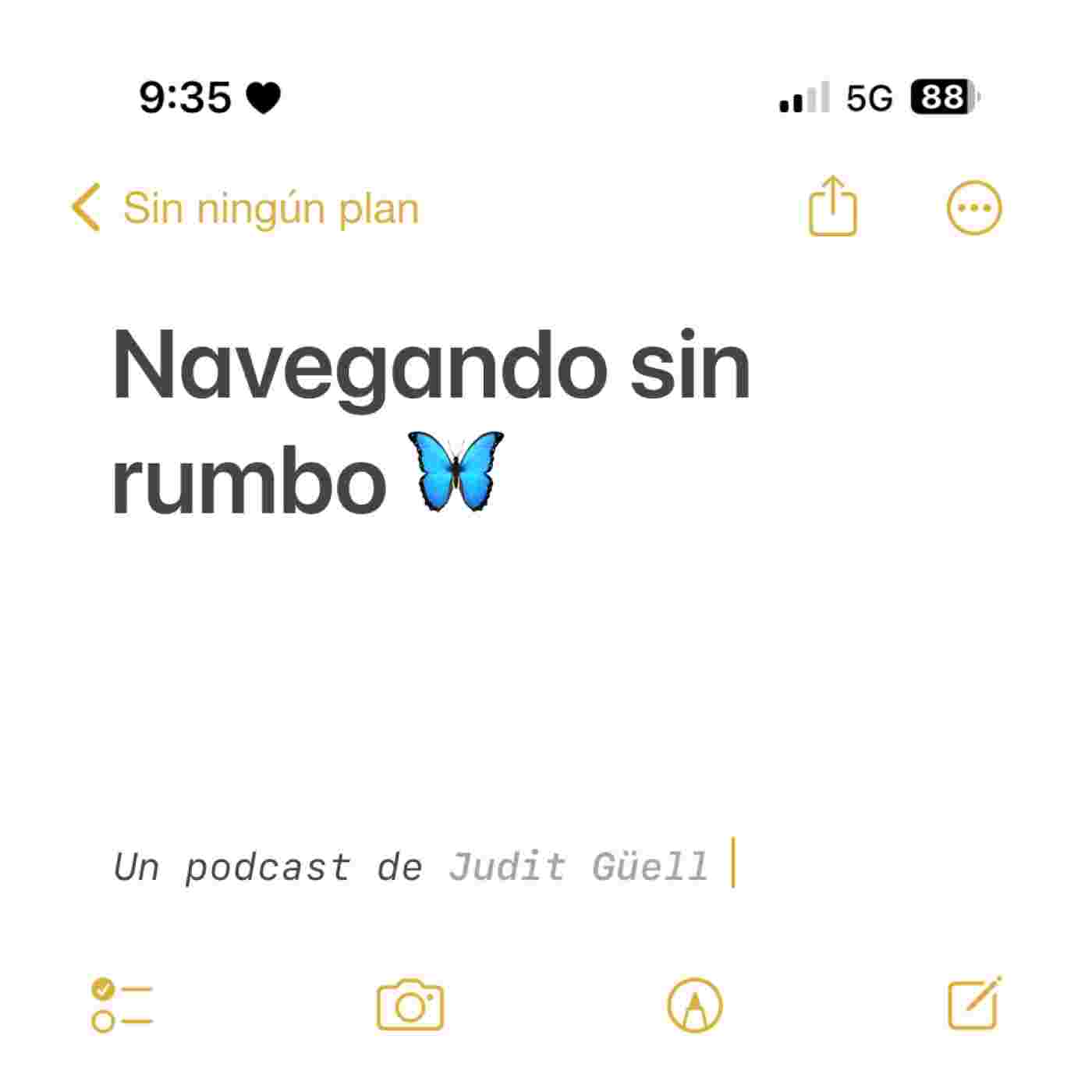Image resolution: width=1092 pixels, height=1092 pixels.
Task: Add a checklist to the note
Action: pyautogui.click(x=122, y=1005)
